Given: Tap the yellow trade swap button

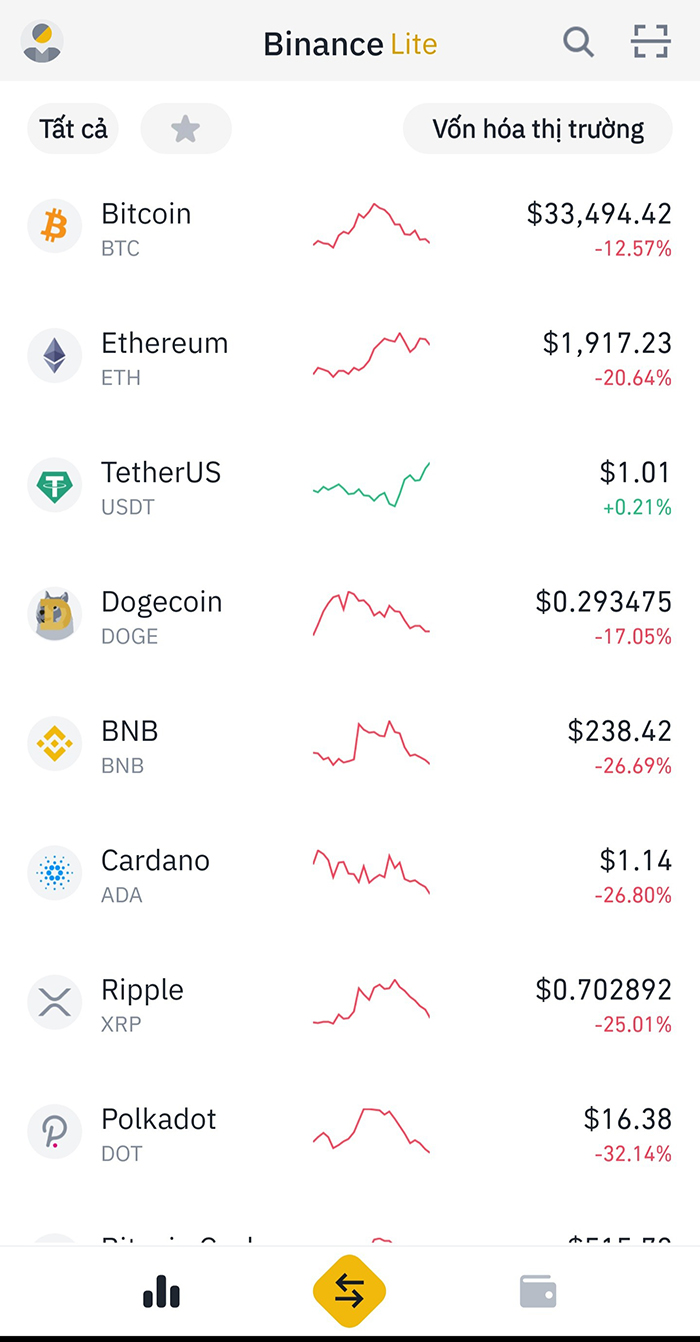Looking at the screenshot, I should click(x=349, y=1292).
